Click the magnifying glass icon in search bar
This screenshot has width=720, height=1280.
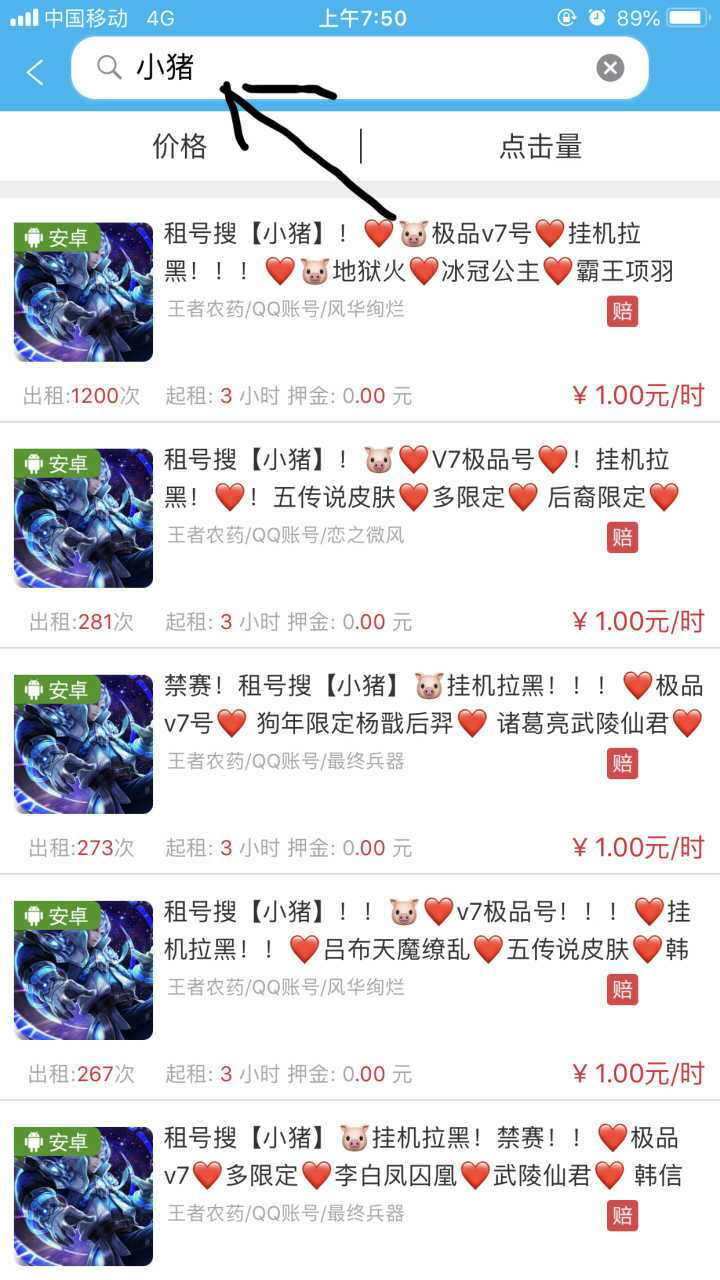coord(105,68)
